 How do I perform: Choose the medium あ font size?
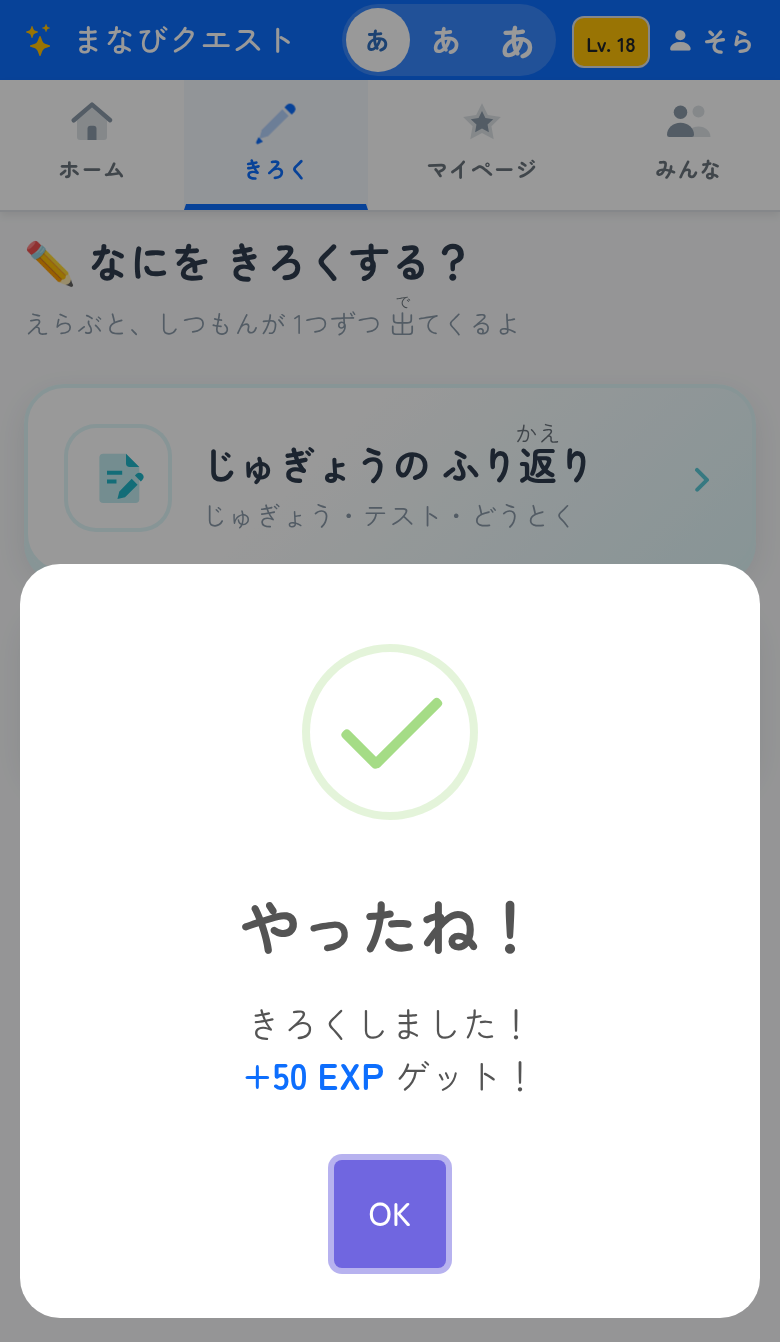(x=446, y=41)
